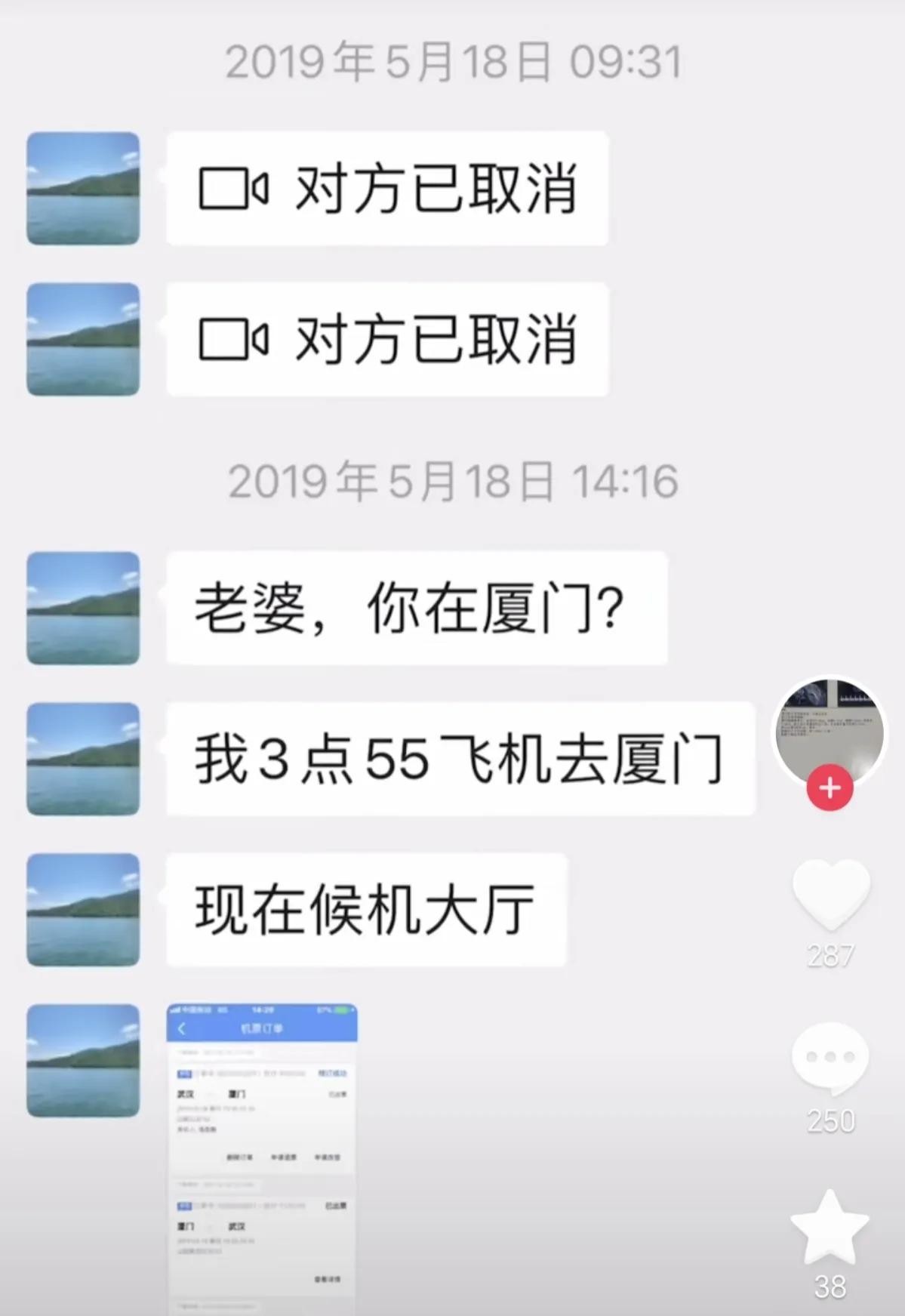Open the video author's profile avatar
Screen dimensions: 905x1316
[x=830, y=729]
